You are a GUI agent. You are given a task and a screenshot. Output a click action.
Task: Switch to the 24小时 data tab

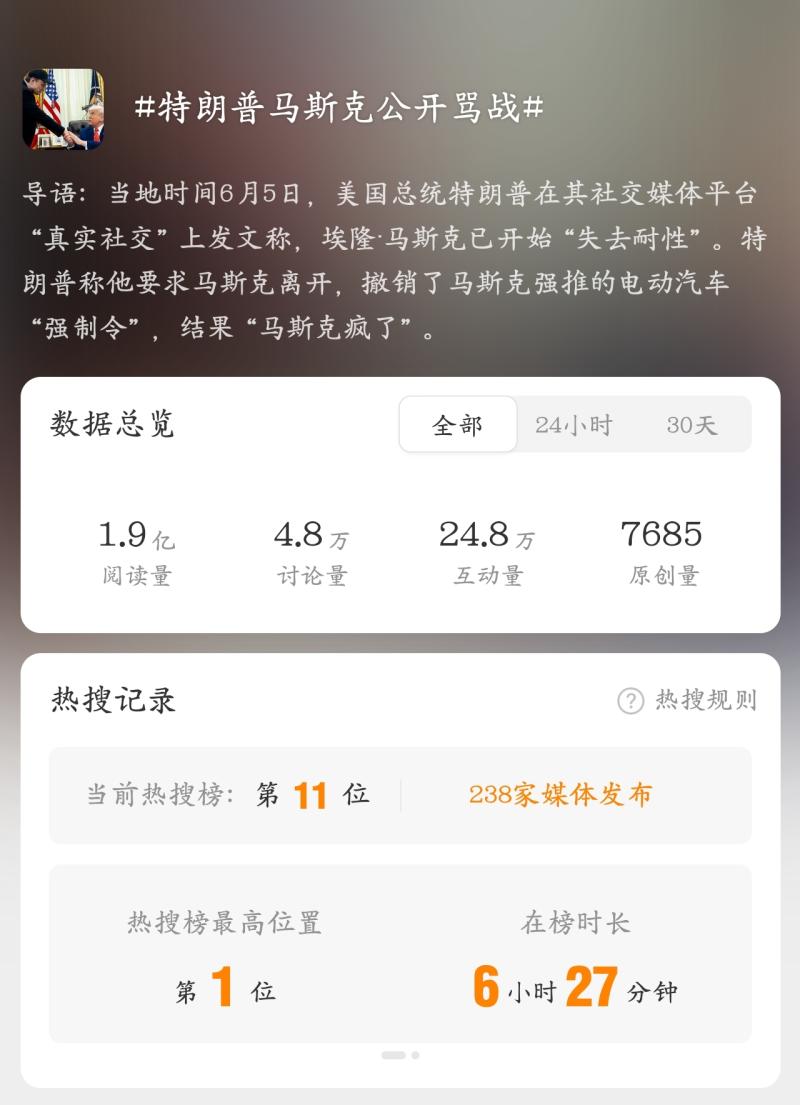tap(573, 425)
